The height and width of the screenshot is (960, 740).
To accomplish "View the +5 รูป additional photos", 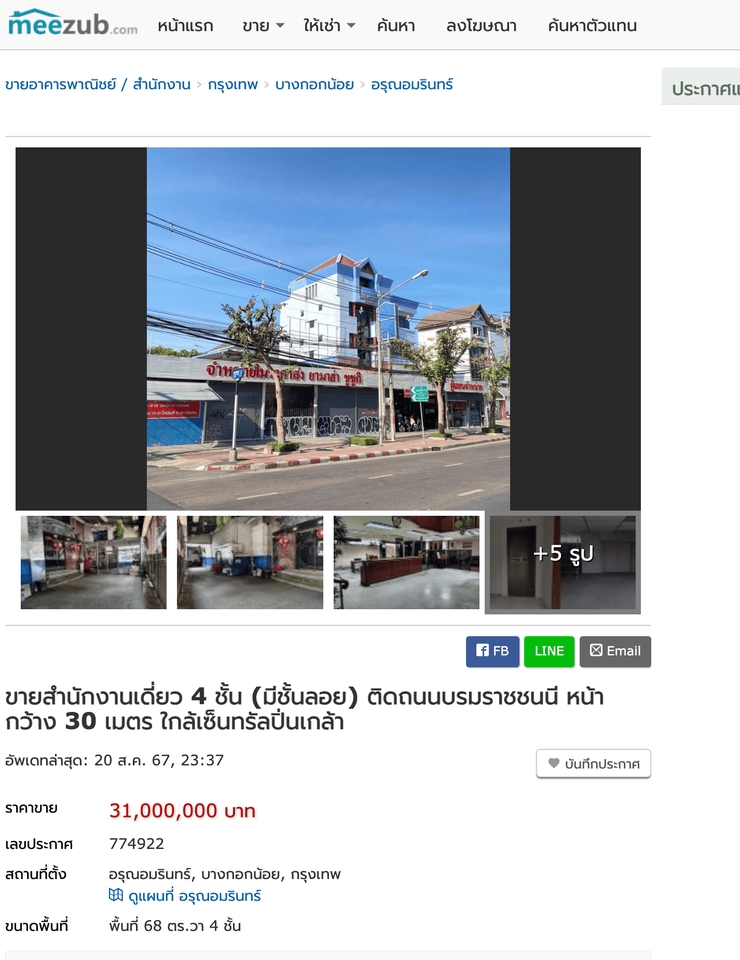I will (x=563, y=562).
